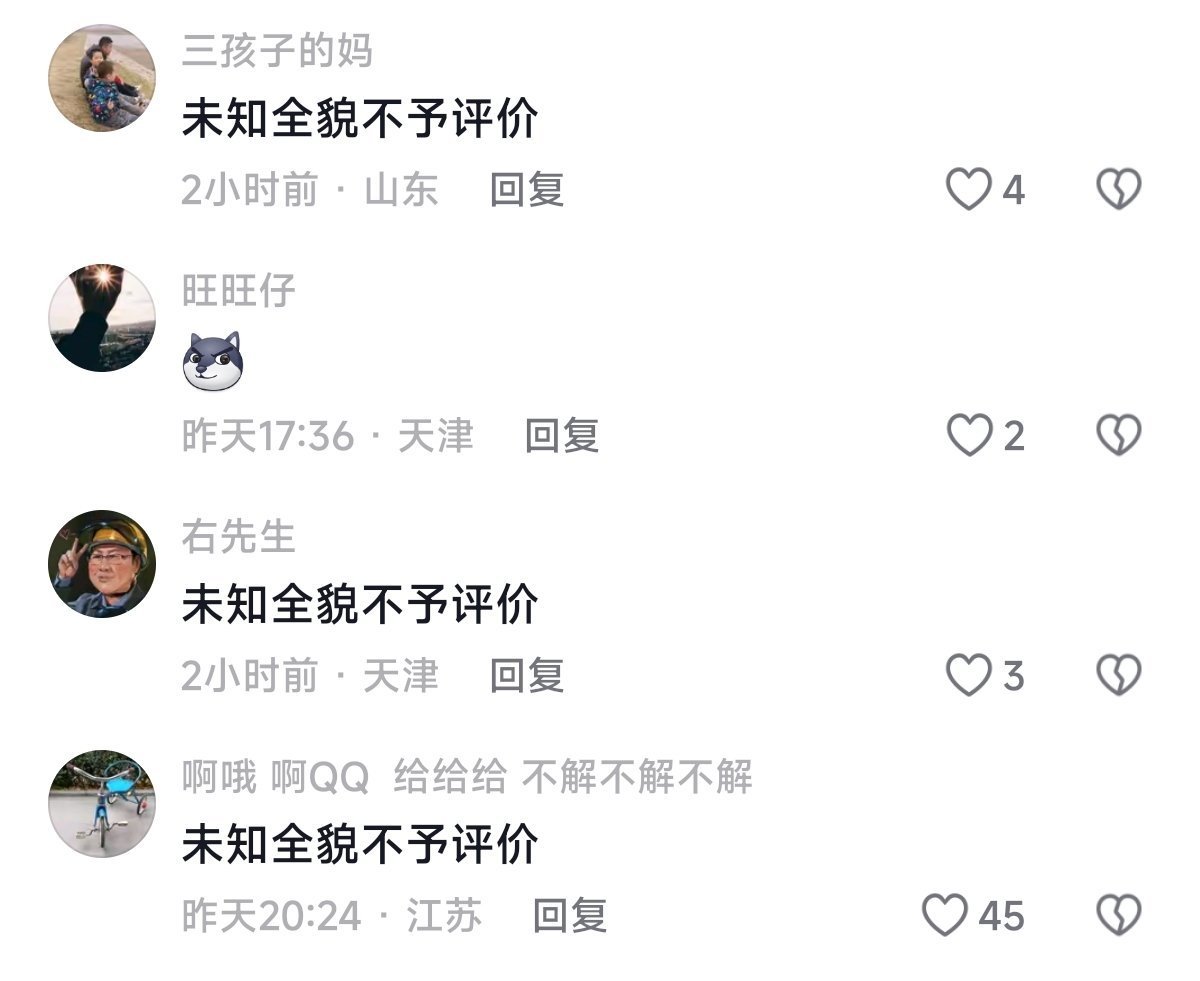
Task: Dislike 旺旺仔's emoji comment
Action: [x=1118, y=435]
